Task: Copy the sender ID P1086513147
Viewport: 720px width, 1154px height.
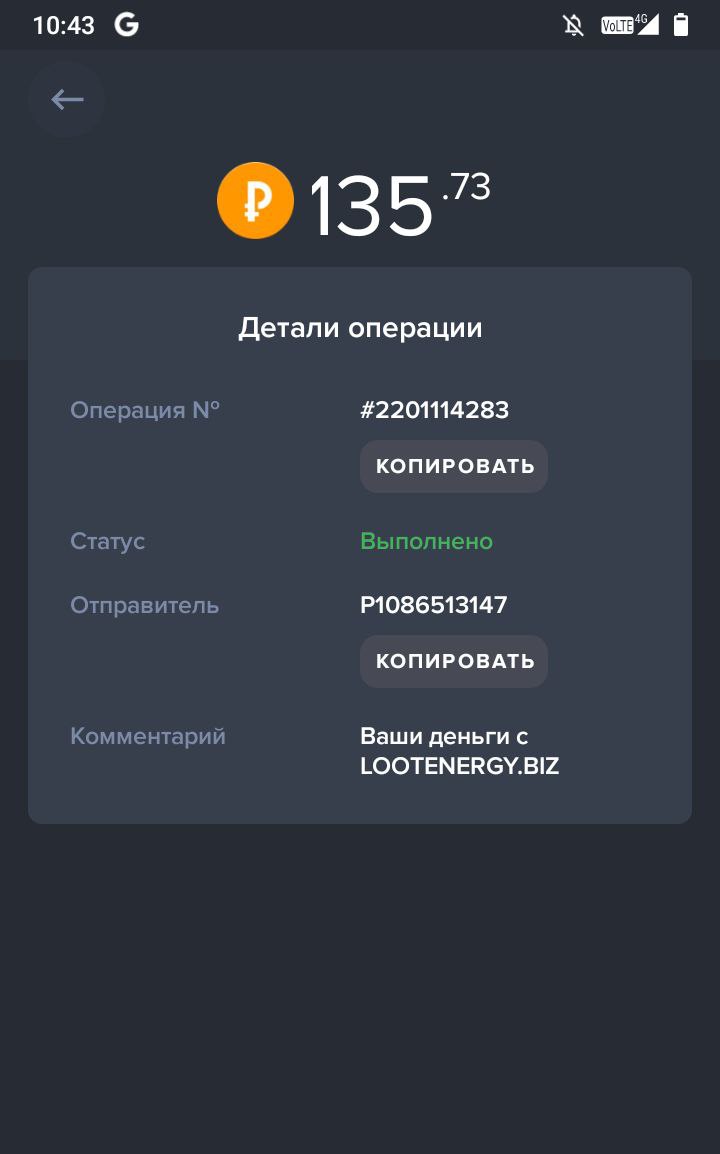Action: tap(453, 661)
